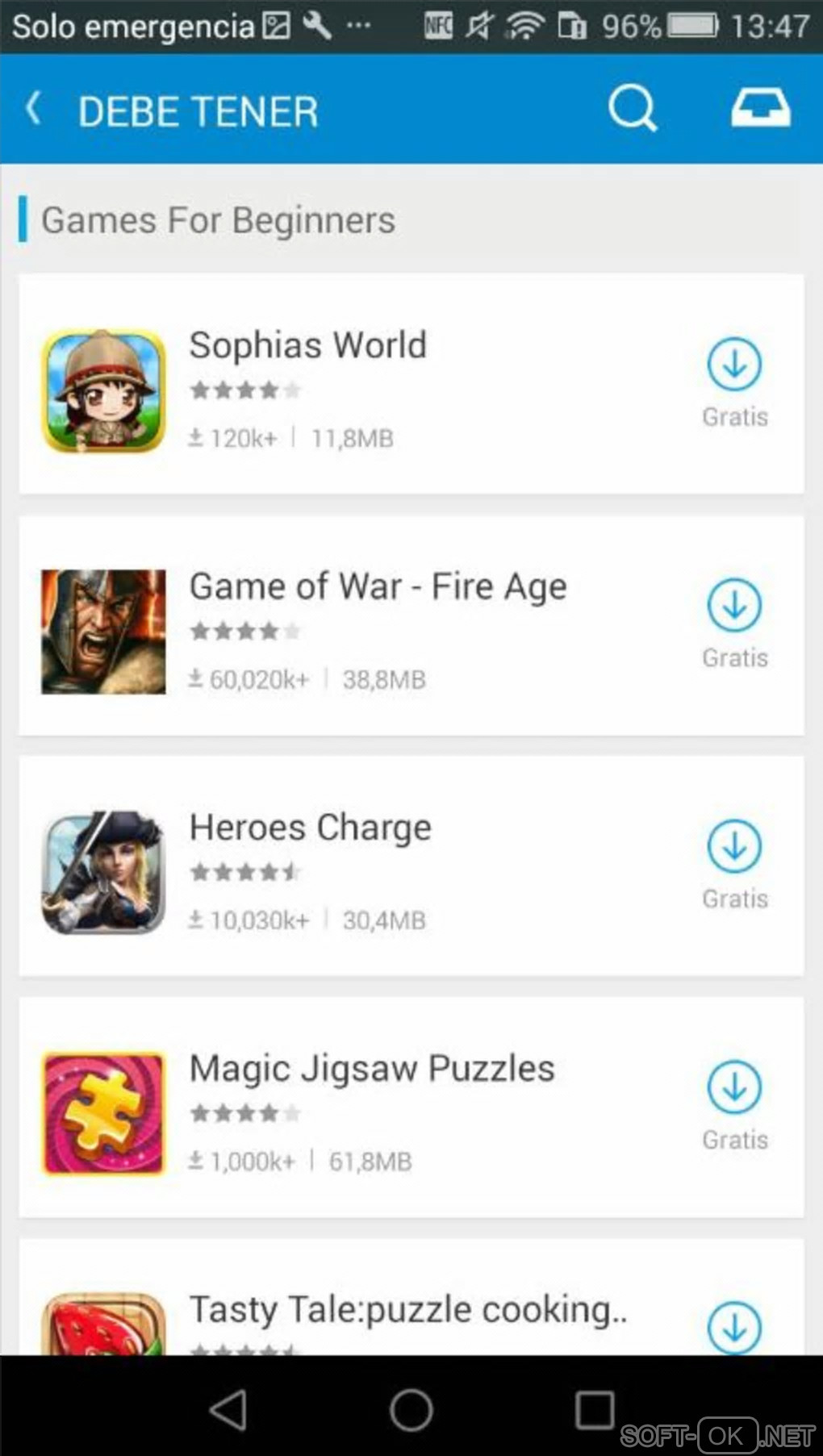Open the Magic Jigsaw Puzzles listing
The width and height of the screenshot is (823, 1456).
click(371, 1069)
